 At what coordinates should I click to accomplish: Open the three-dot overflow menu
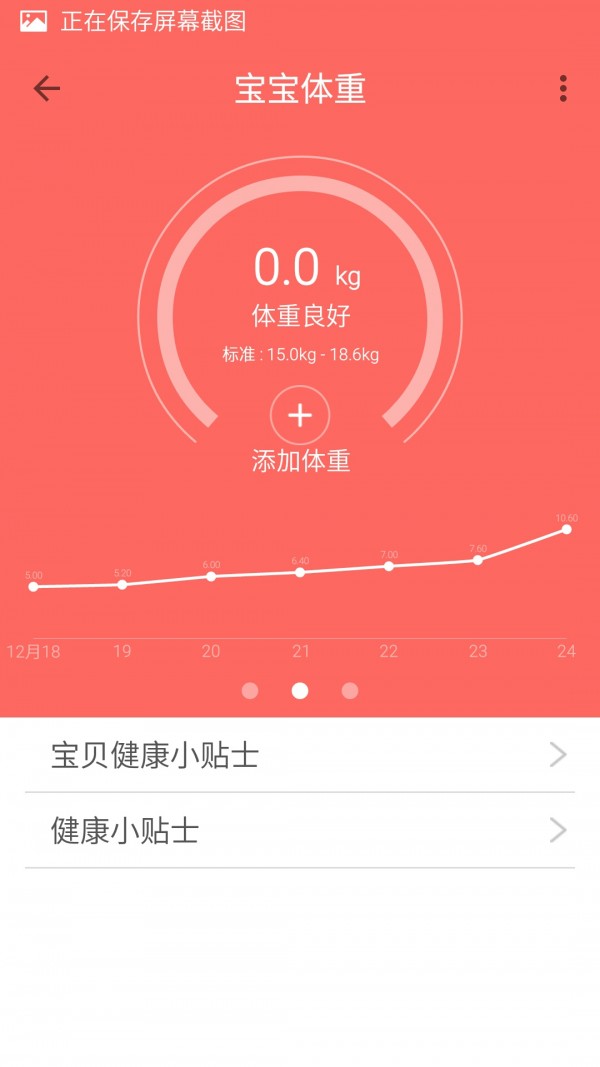point(563,88)
